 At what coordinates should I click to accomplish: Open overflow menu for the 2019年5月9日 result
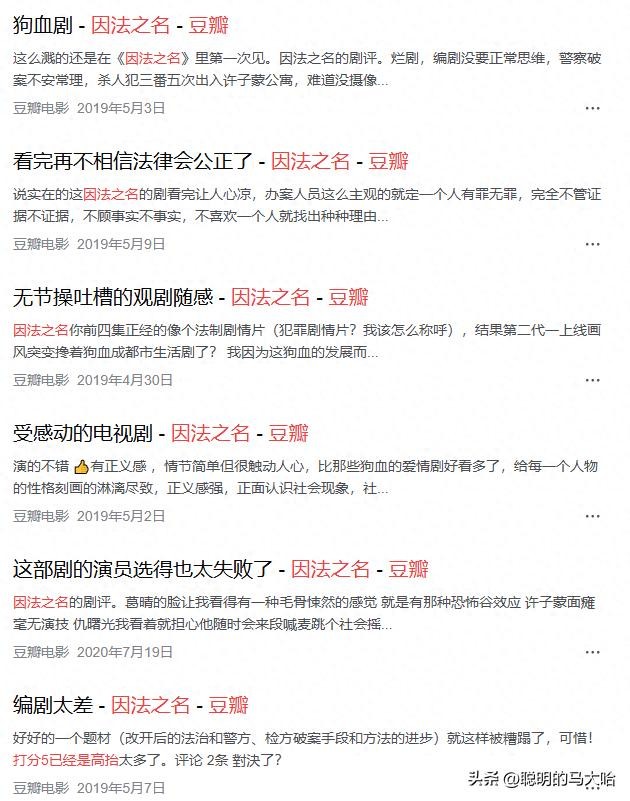pos(593,244)
